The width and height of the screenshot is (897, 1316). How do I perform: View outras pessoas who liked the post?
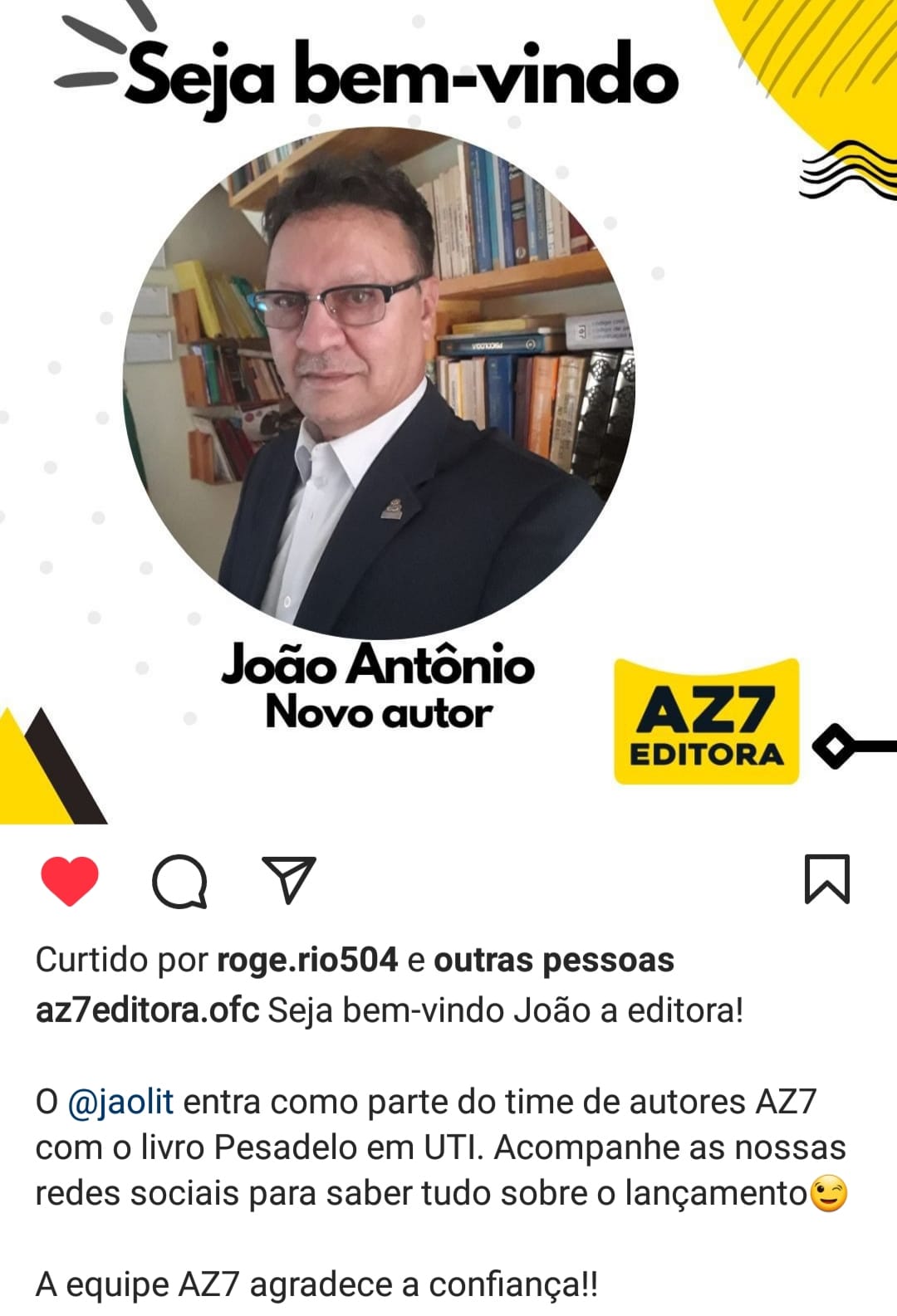[x=553, y=961]
